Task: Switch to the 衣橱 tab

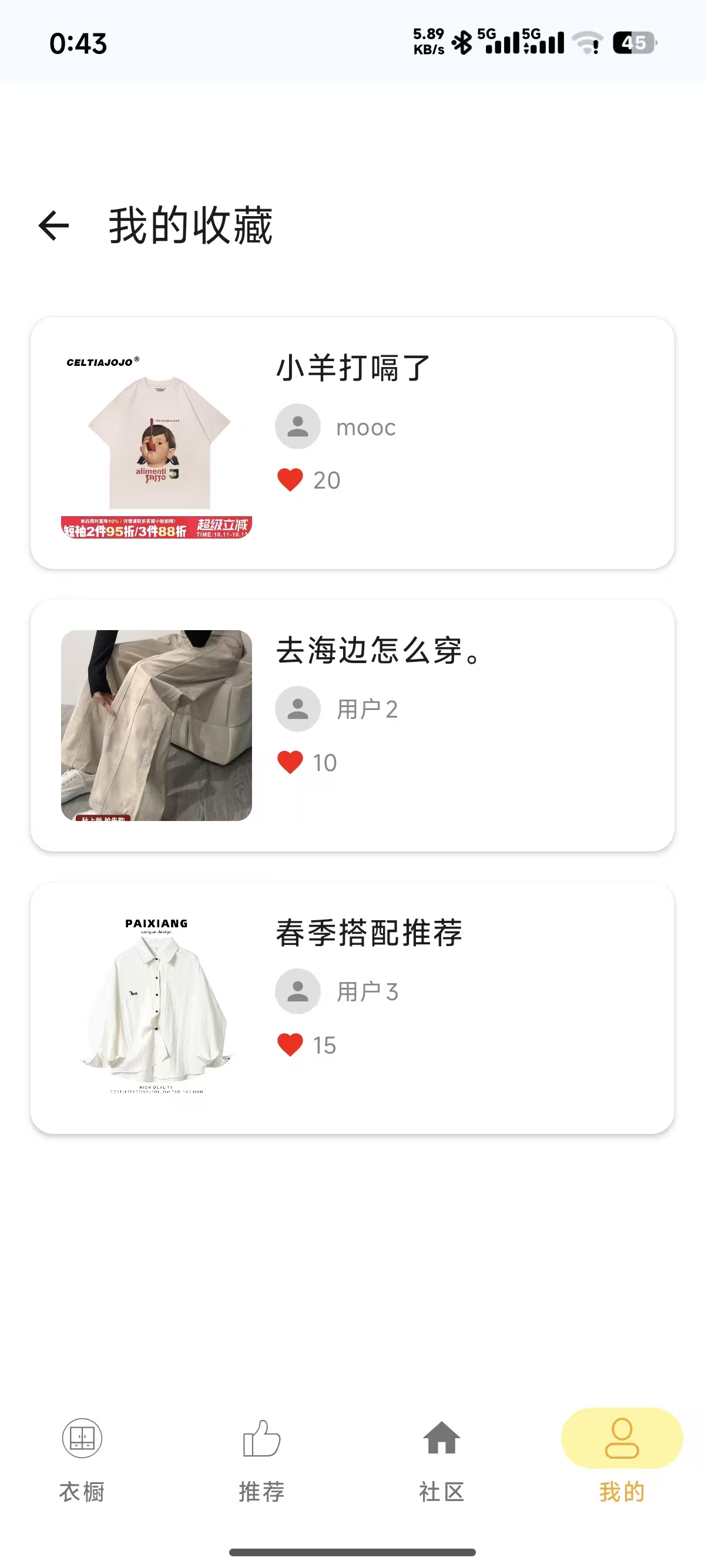Action: point(82,1458)
